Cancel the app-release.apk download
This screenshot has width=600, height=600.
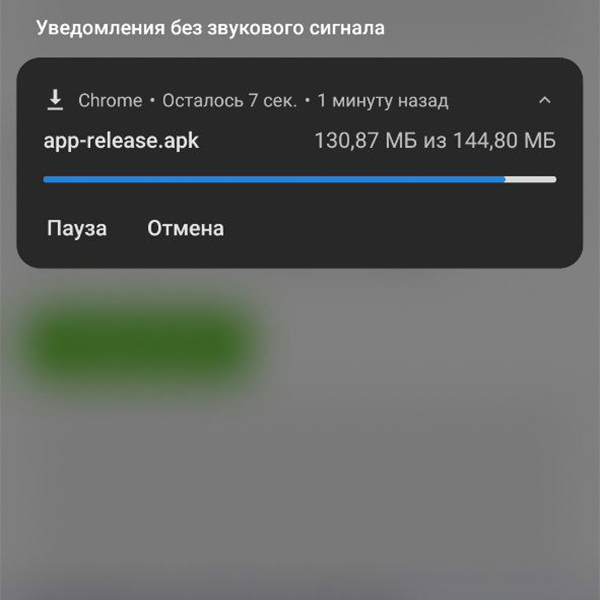click(x=185, y=229)
